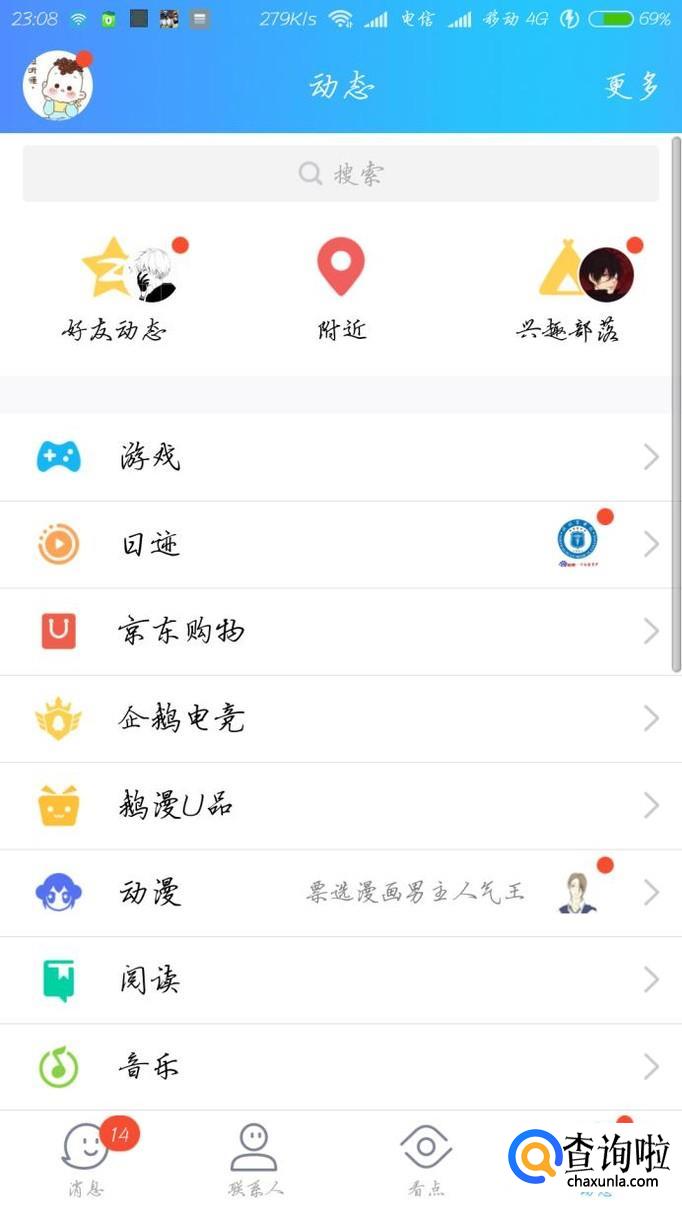682x1212 pixels.
Task: Open the 游戏 row
Action: pyautogui.click(x=340, y=458)
